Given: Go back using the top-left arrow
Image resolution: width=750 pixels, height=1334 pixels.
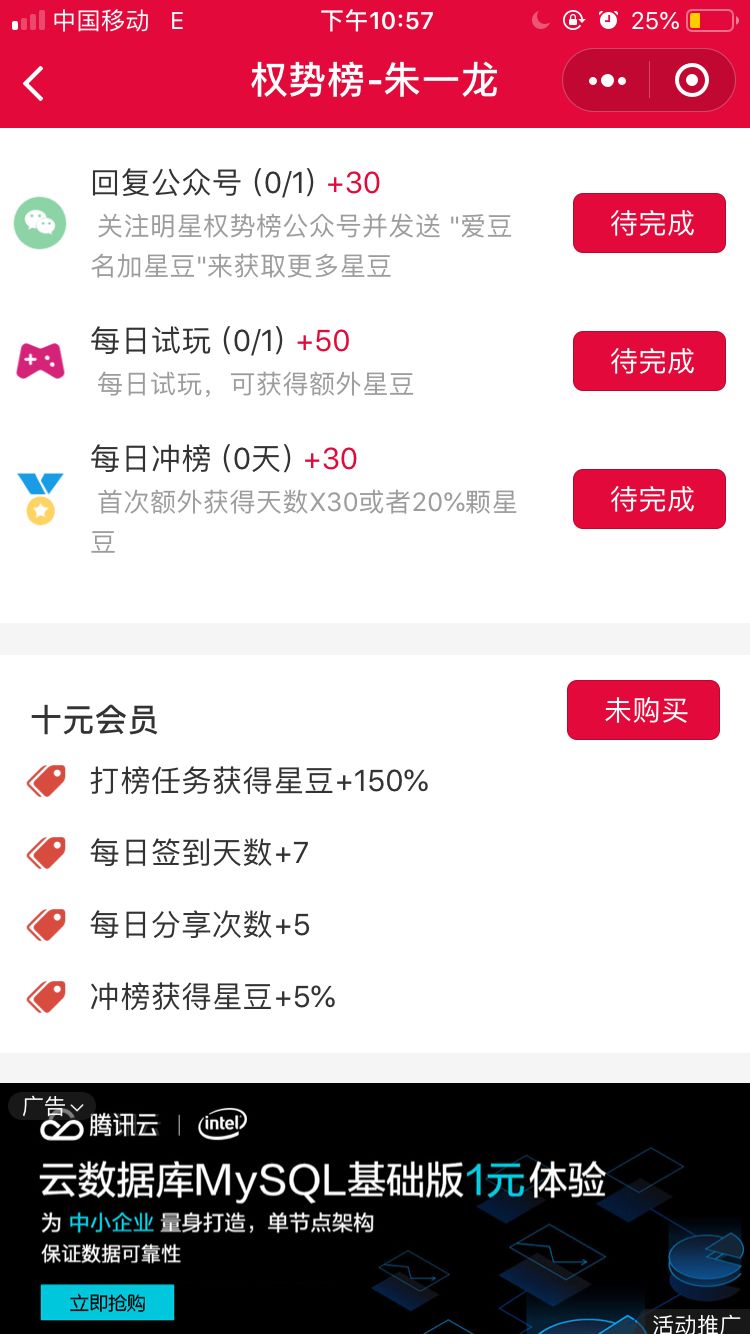Looking at the screenshot, I should tap(34, 83).
